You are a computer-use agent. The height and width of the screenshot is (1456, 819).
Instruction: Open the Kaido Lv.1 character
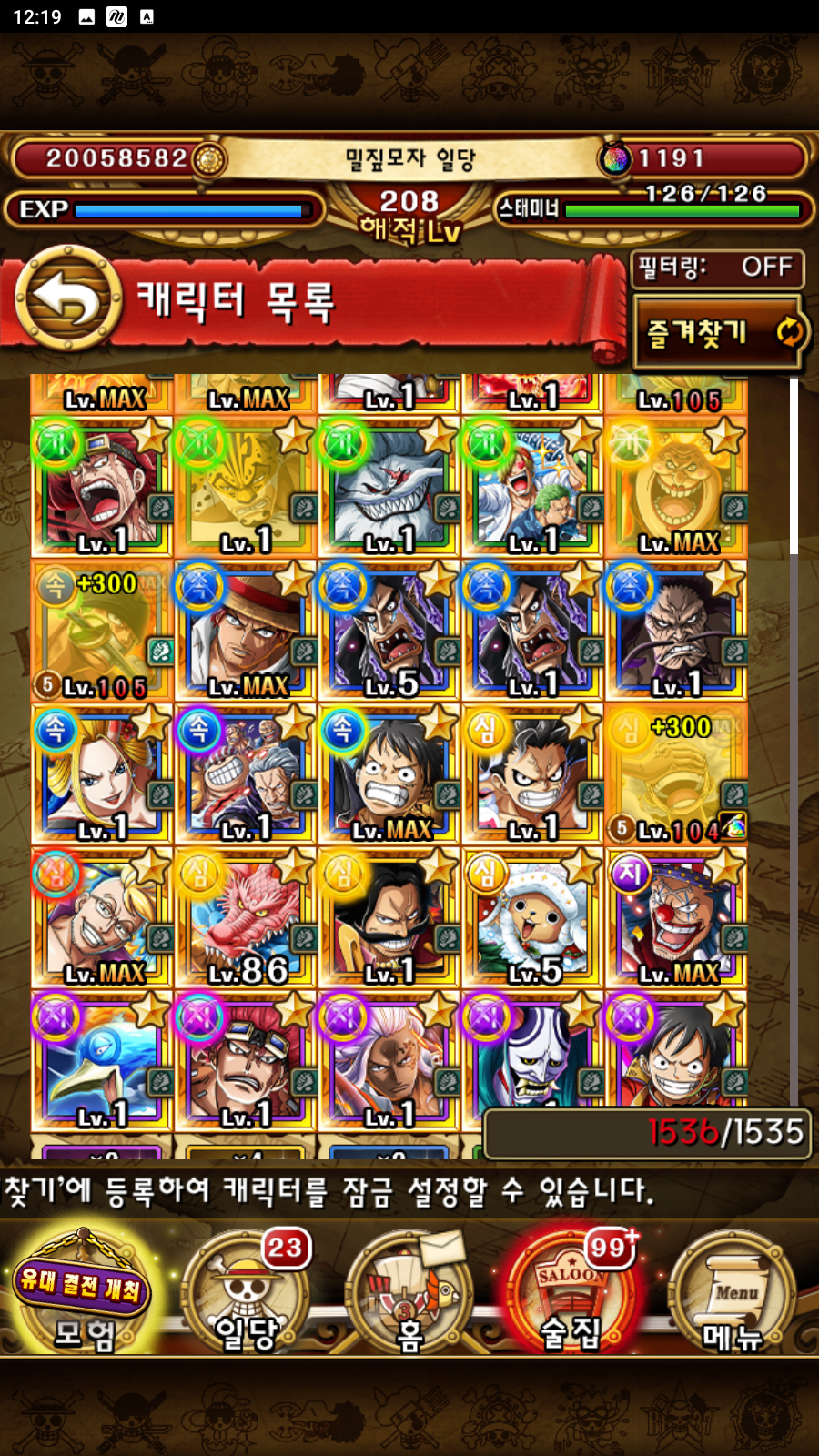(x=676, y=630)
